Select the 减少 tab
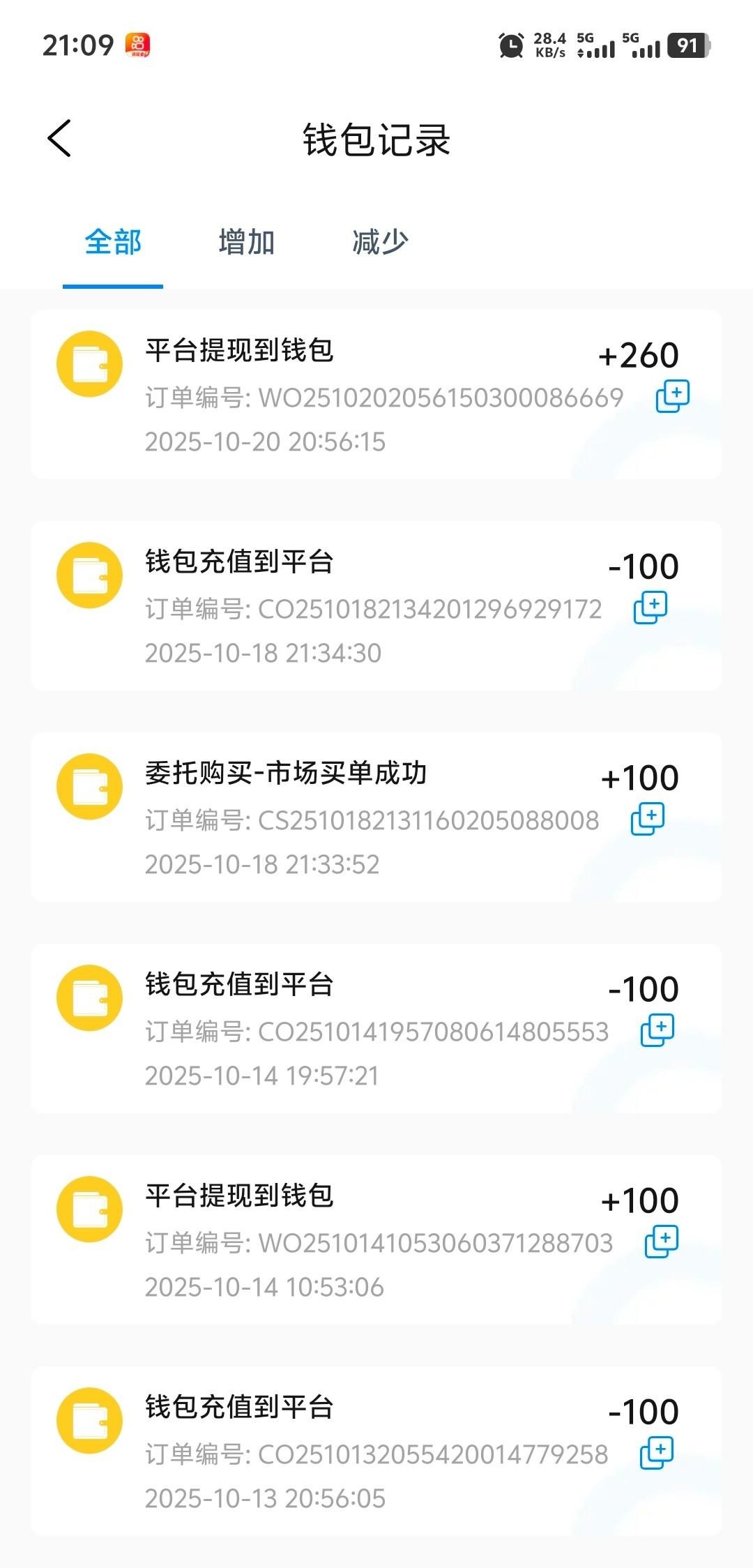The height and width of the screenshot is (1568, 753). [380, 243]
